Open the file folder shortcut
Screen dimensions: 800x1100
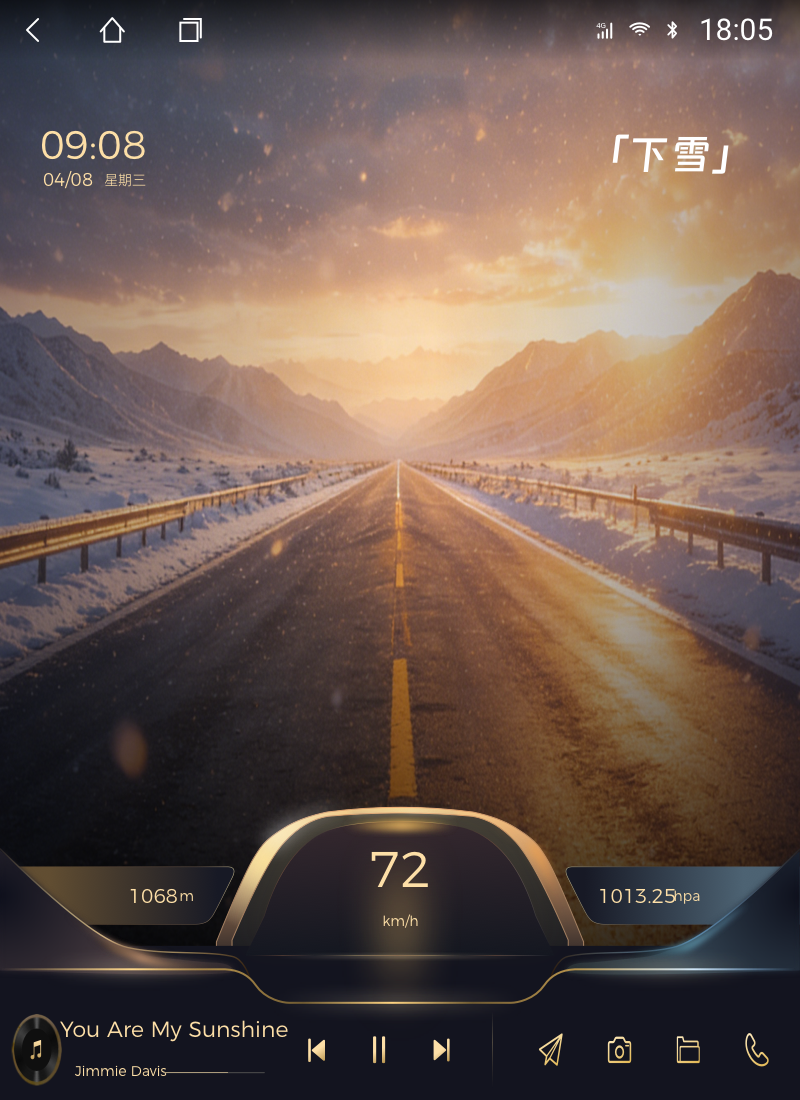pyautogui.click(x=688, y=1049)
